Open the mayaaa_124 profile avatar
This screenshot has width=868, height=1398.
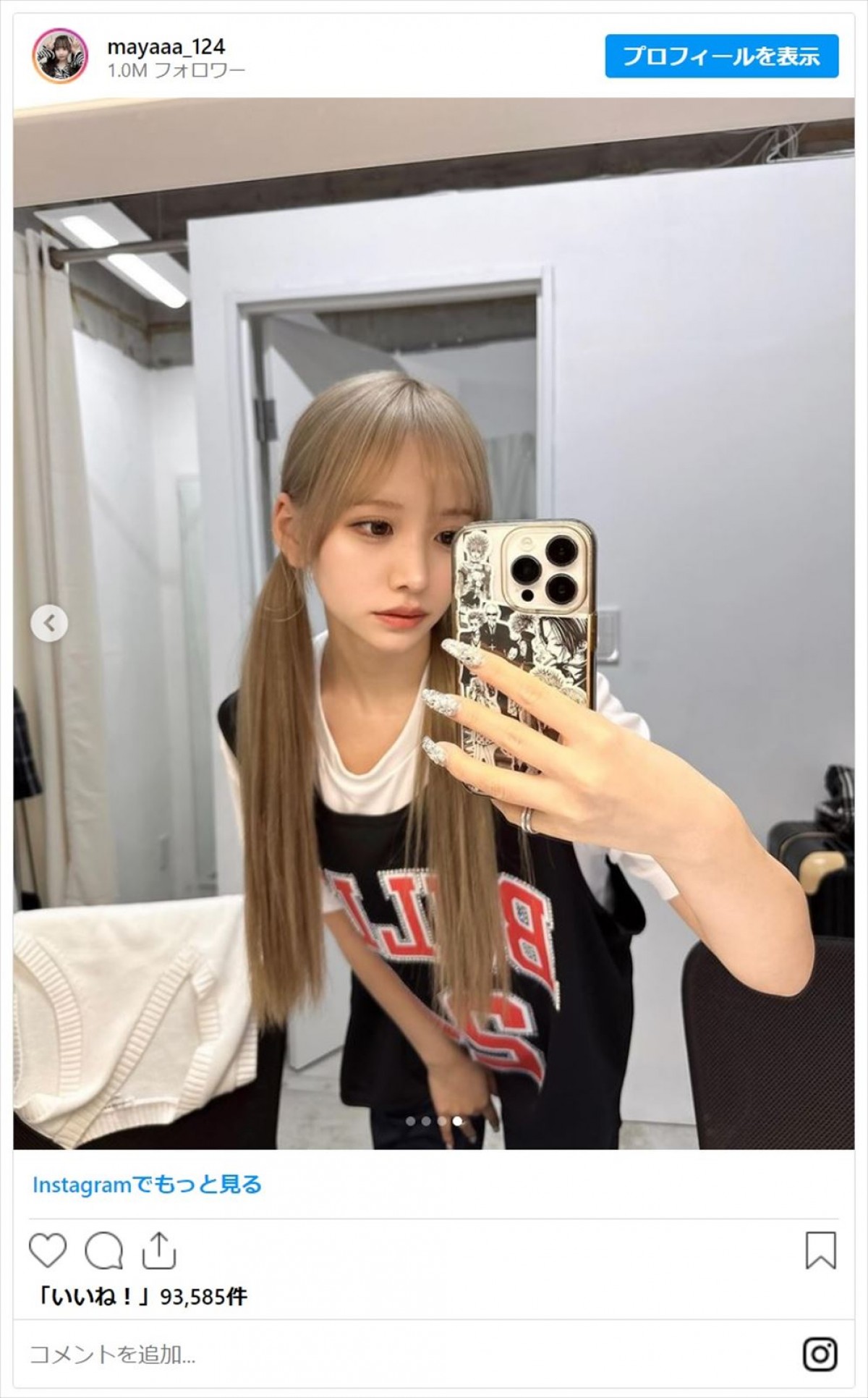click(60, 56)
